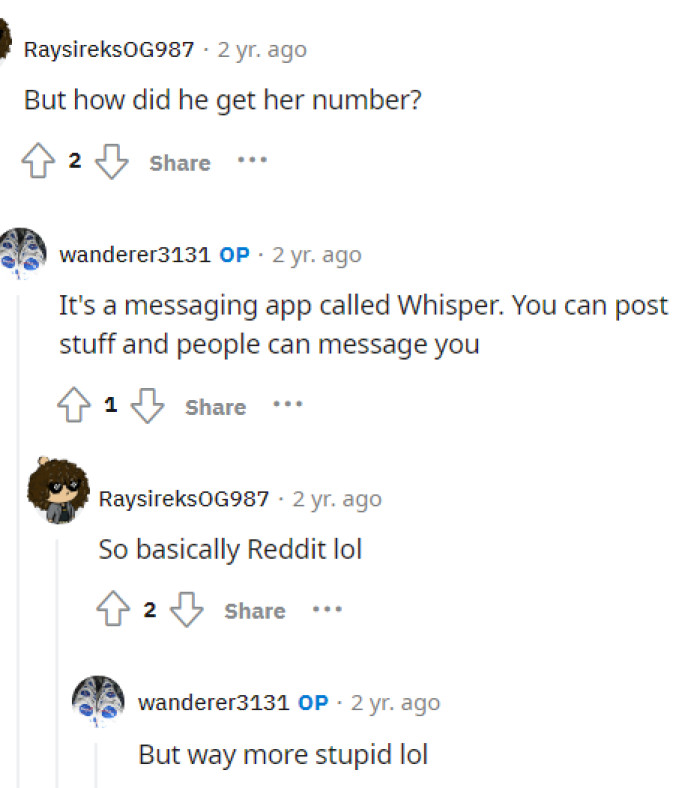Open wanderer3131's profile from the Whisper comment
This screenshot has width=700, height=788.
[135, 255]
